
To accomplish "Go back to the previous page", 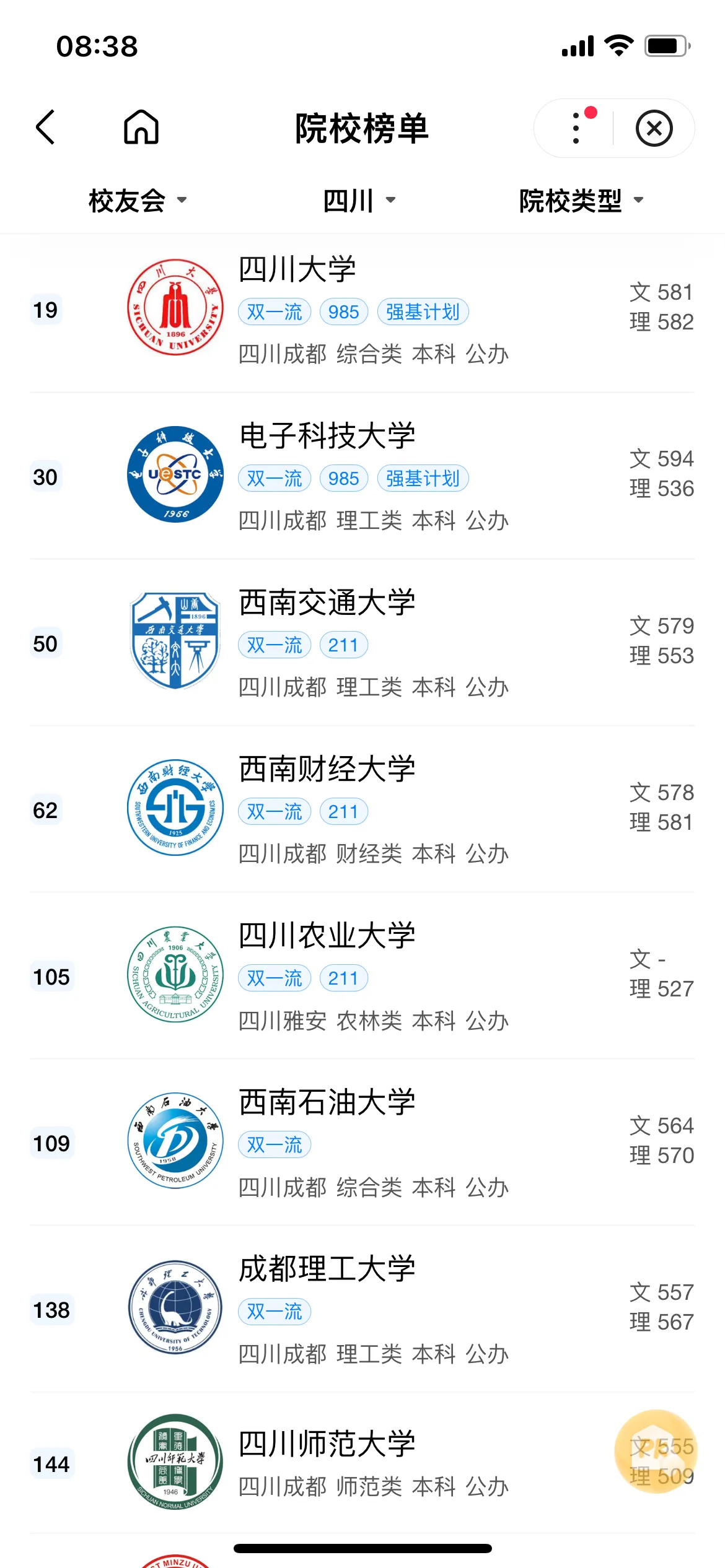I will [46, 128].
